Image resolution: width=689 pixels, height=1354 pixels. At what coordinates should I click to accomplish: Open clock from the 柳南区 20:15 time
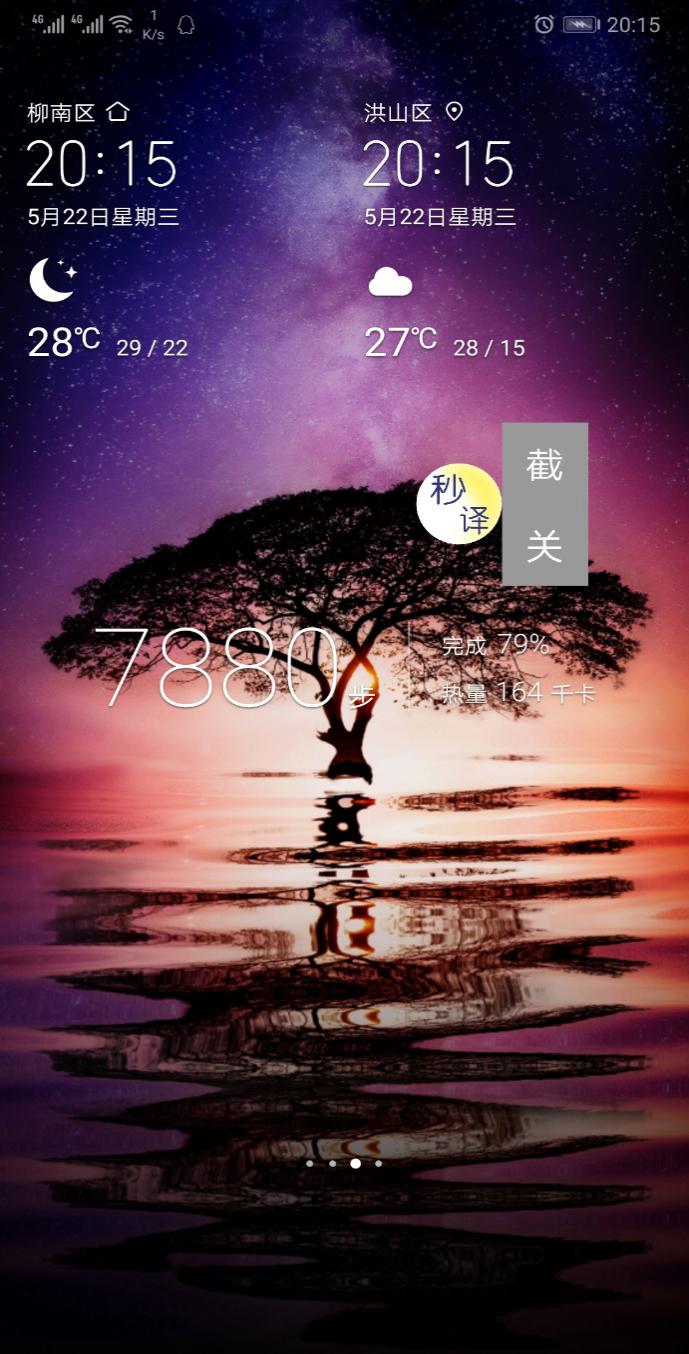coord(101,164)
